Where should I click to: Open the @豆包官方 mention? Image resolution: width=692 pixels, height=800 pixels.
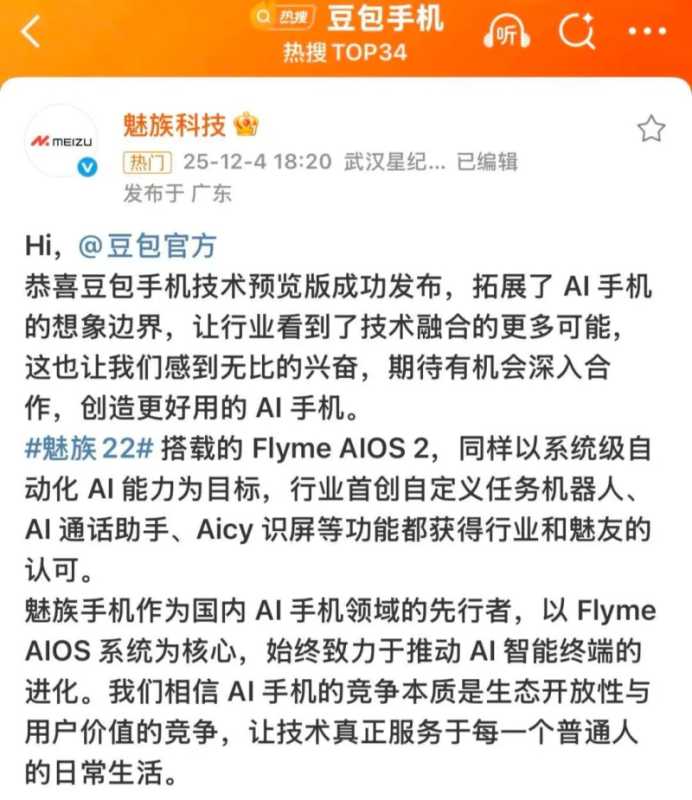click(x=148, y=246)
